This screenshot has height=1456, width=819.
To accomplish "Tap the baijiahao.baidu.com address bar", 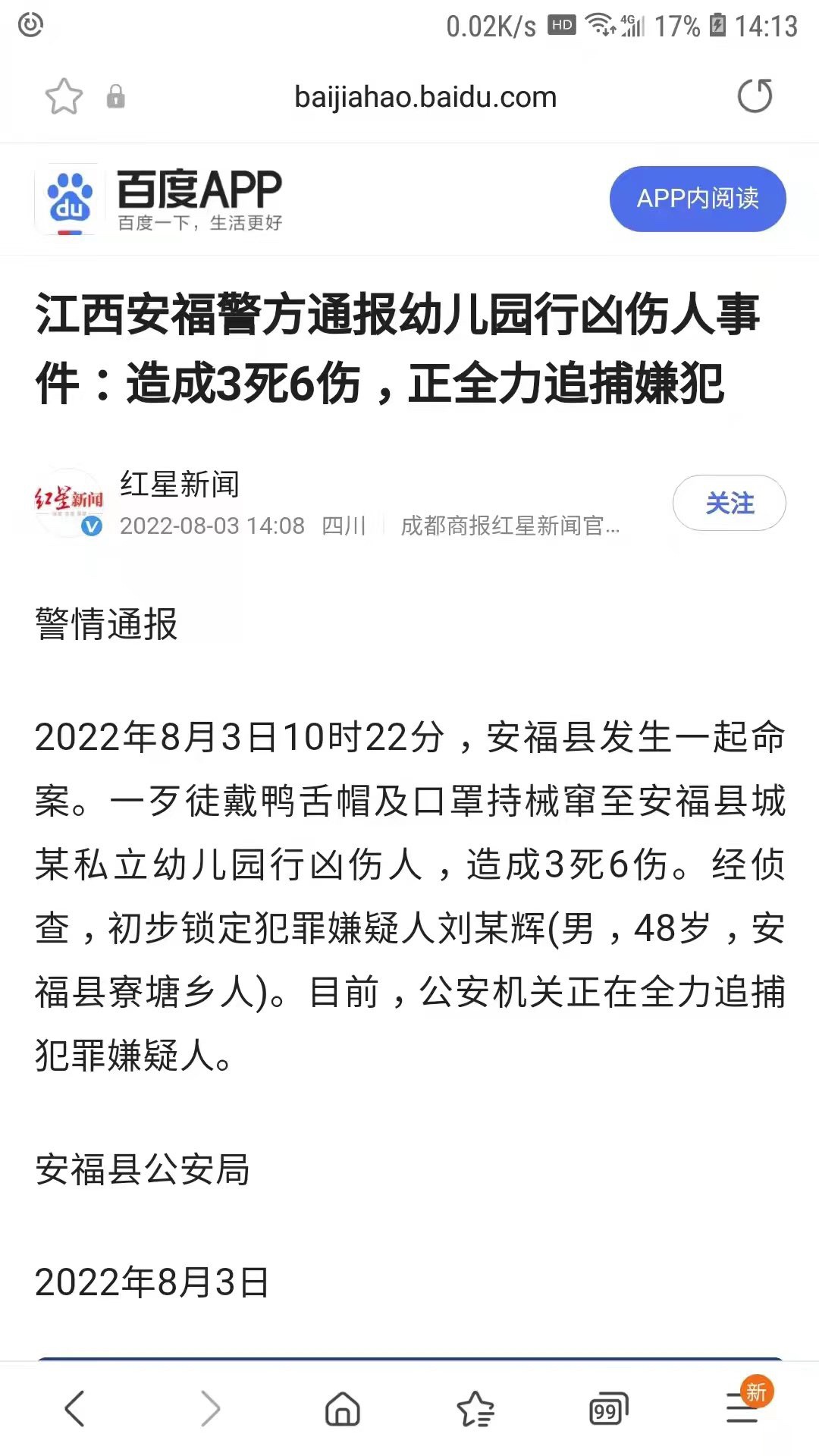I will click(x=425, y=97).
